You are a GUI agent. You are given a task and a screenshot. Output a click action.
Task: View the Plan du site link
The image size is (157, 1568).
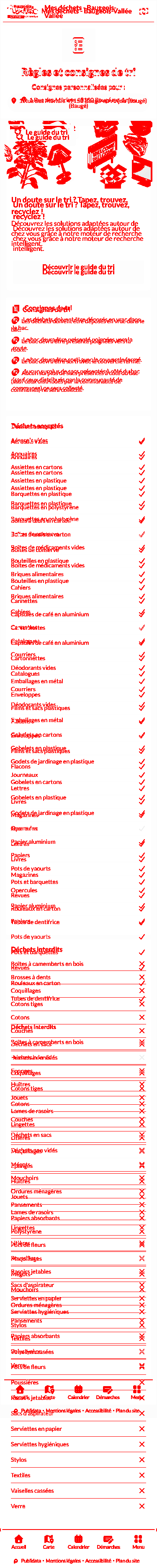pos(128,1561)
